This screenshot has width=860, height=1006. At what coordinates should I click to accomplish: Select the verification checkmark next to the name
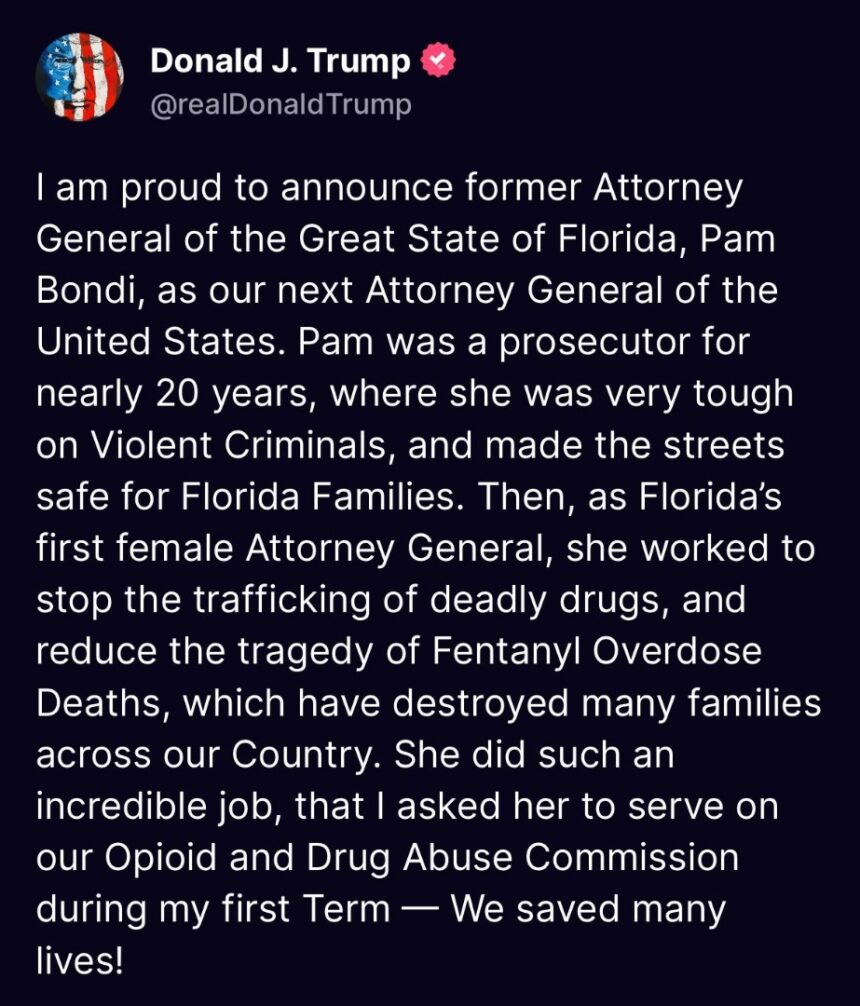(x=437, y=60)
